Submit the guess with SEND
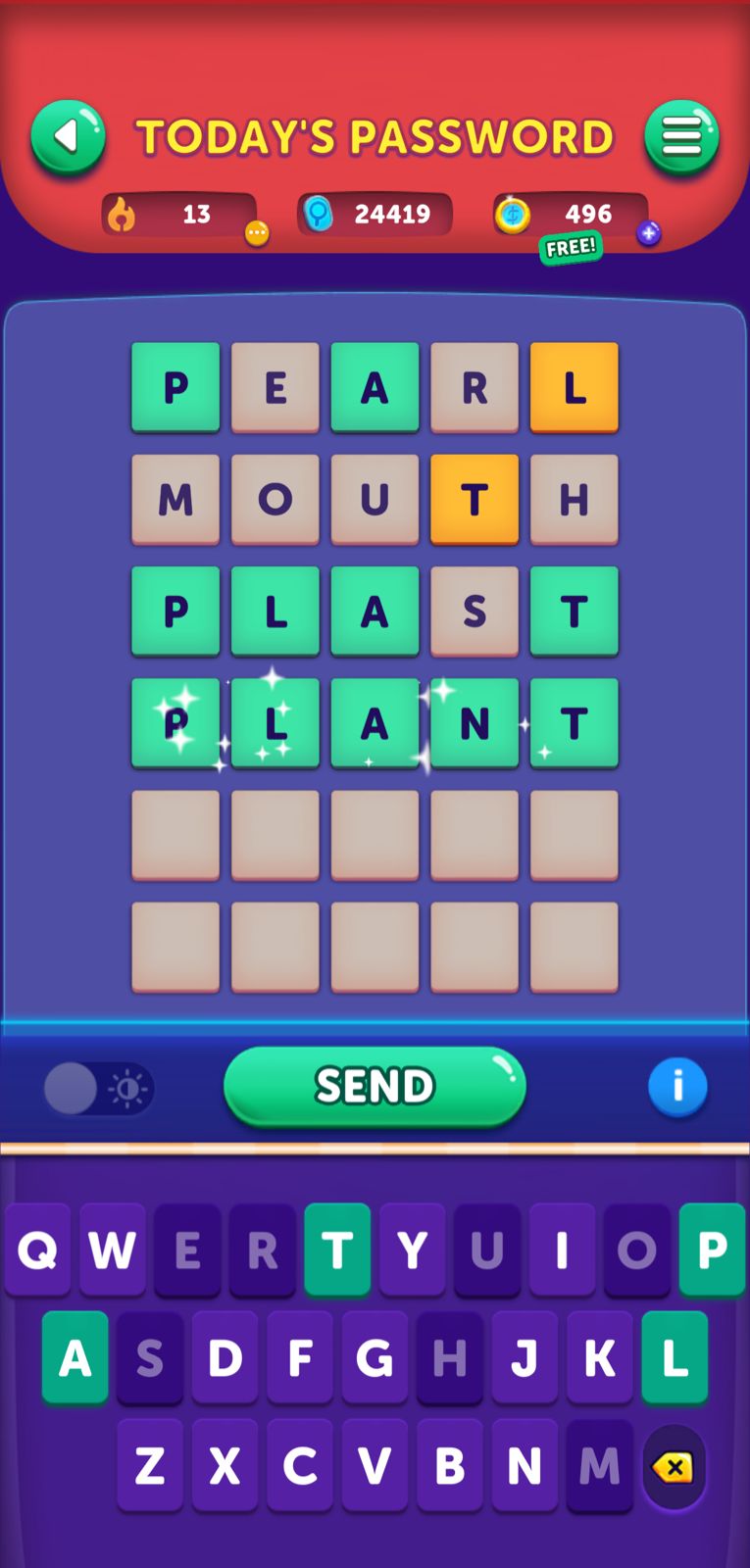Screen dimensions: 750x1568 coord(375,1086)
